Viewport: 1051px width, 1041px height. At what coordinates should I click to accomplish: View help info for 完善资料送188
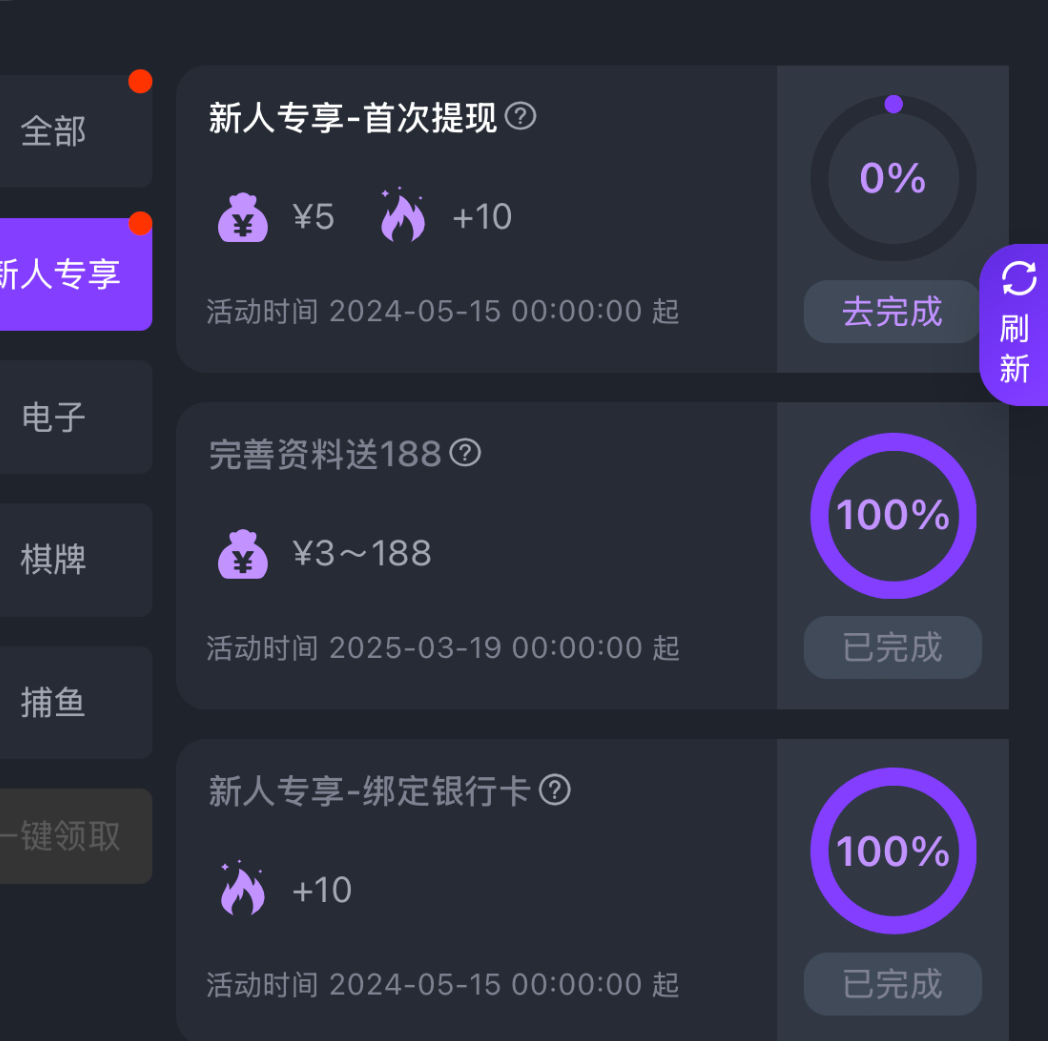click(x=465, y=454)
